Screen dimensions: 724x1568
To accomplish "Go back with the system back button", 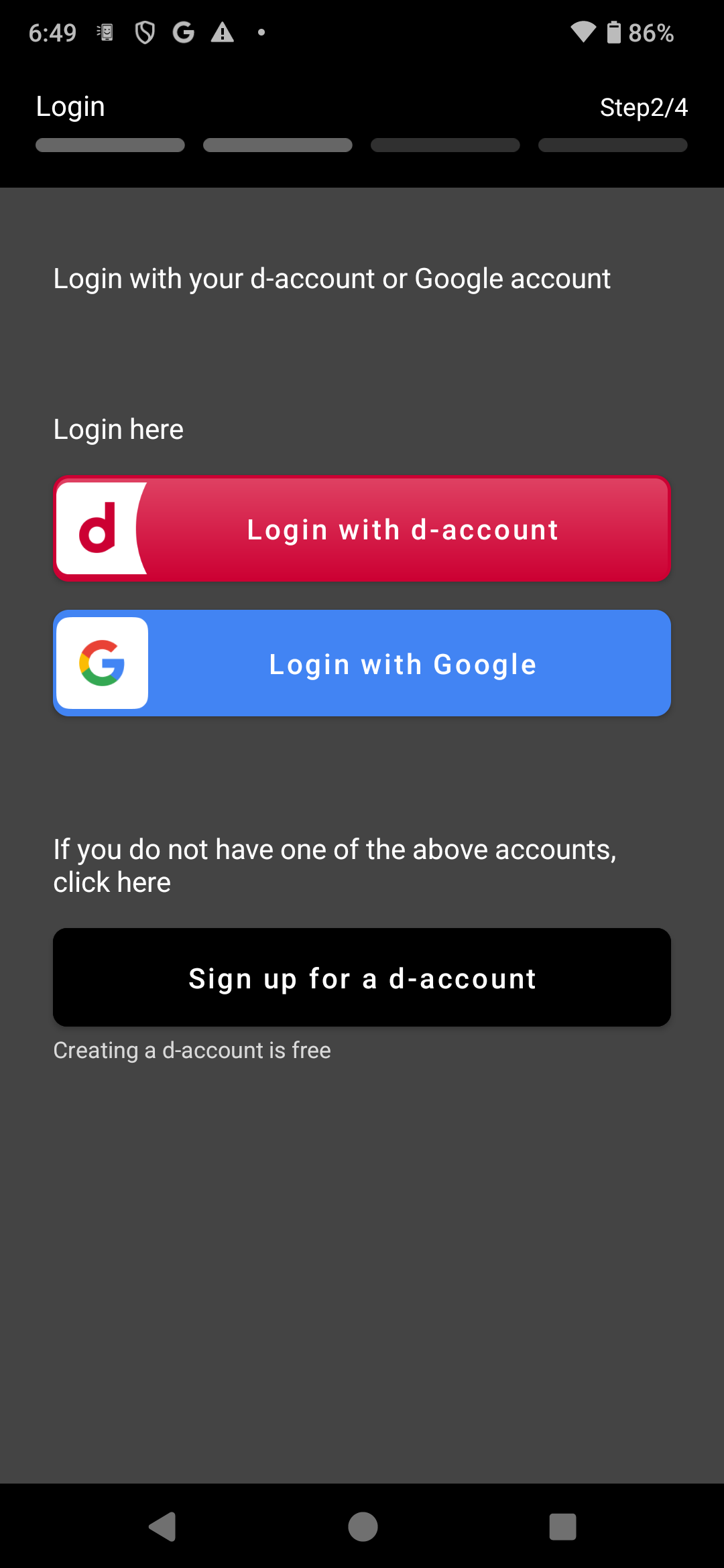I will (162, 1527).
